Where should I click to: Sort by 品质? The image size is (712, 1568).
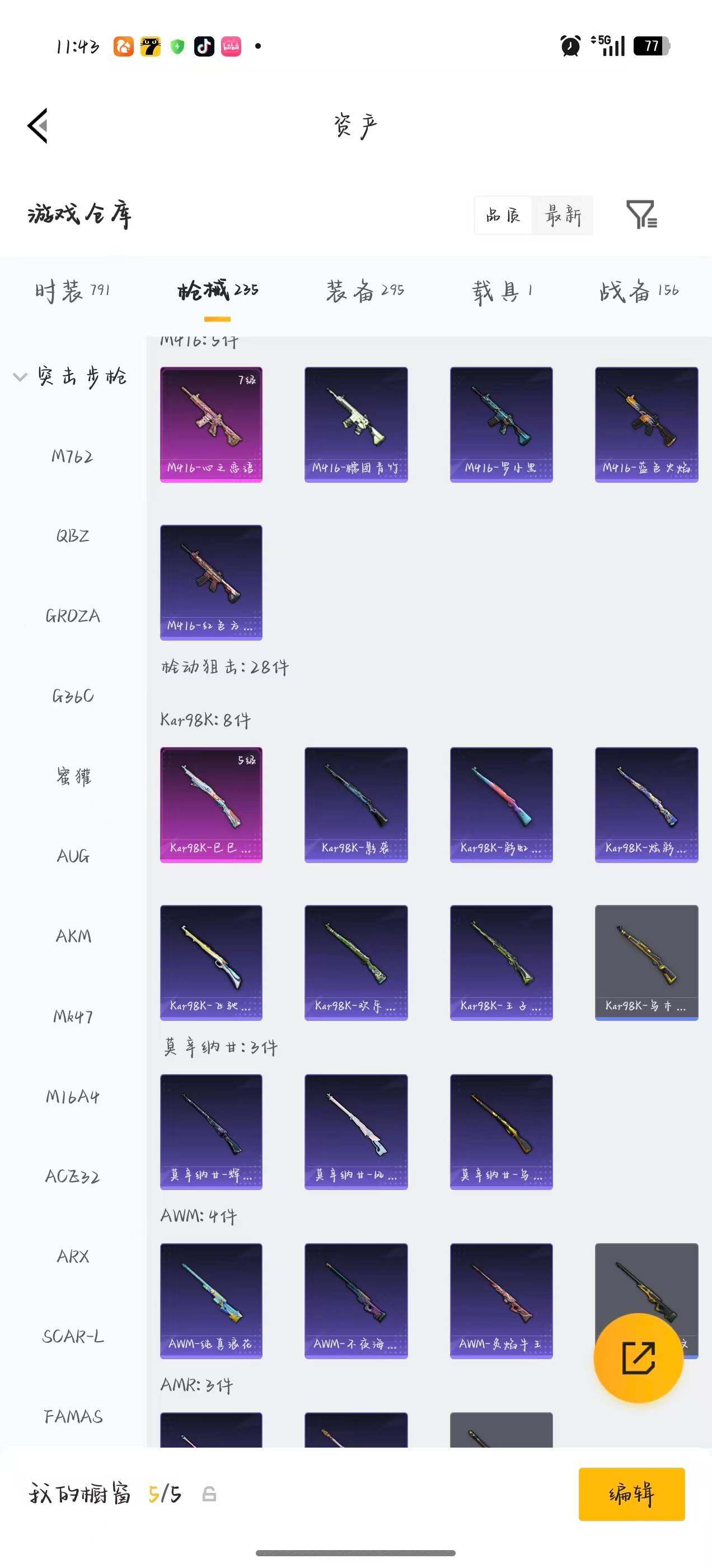click(503, 215)
